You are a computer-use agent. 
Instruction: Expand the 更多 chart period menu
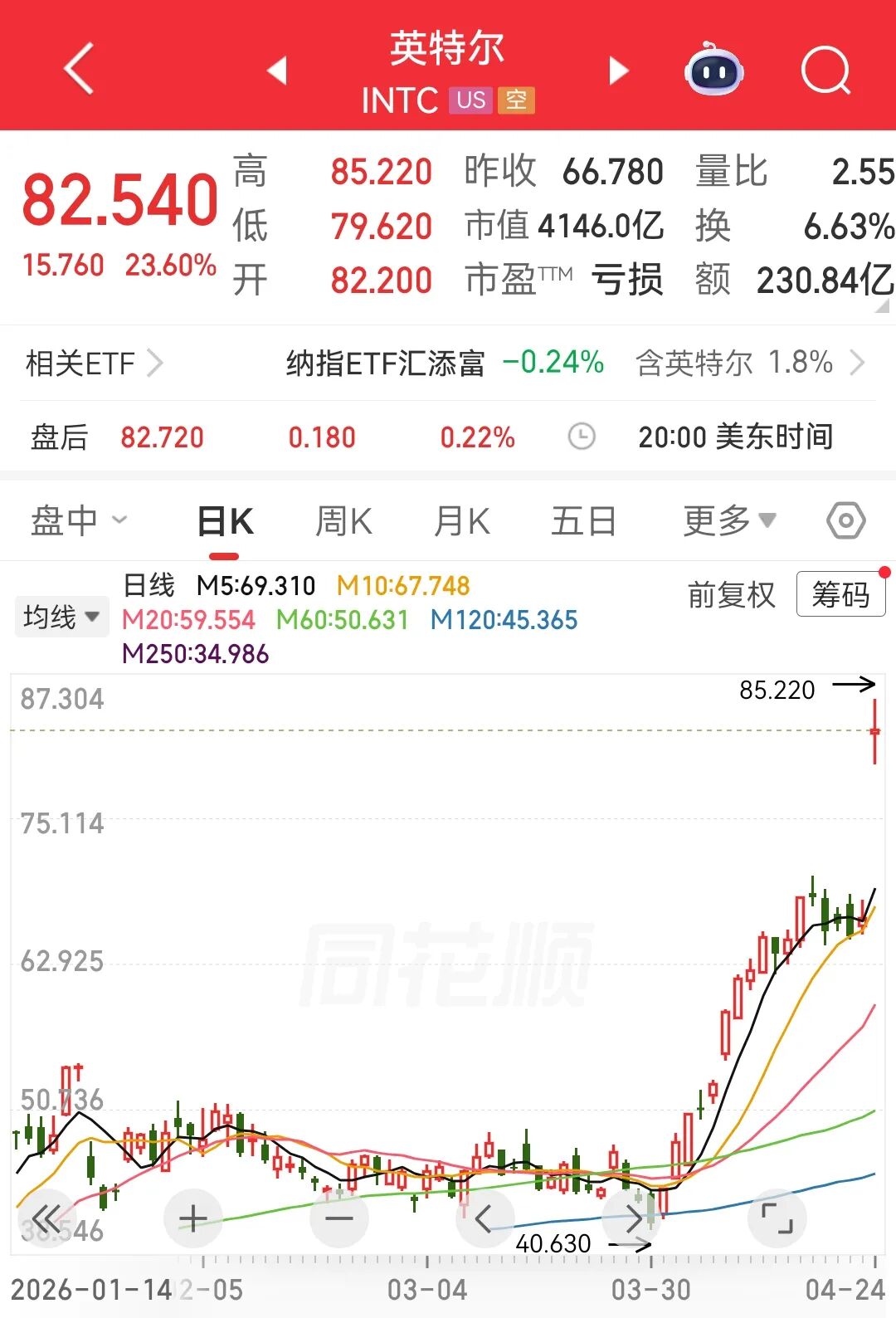point(728,520)
